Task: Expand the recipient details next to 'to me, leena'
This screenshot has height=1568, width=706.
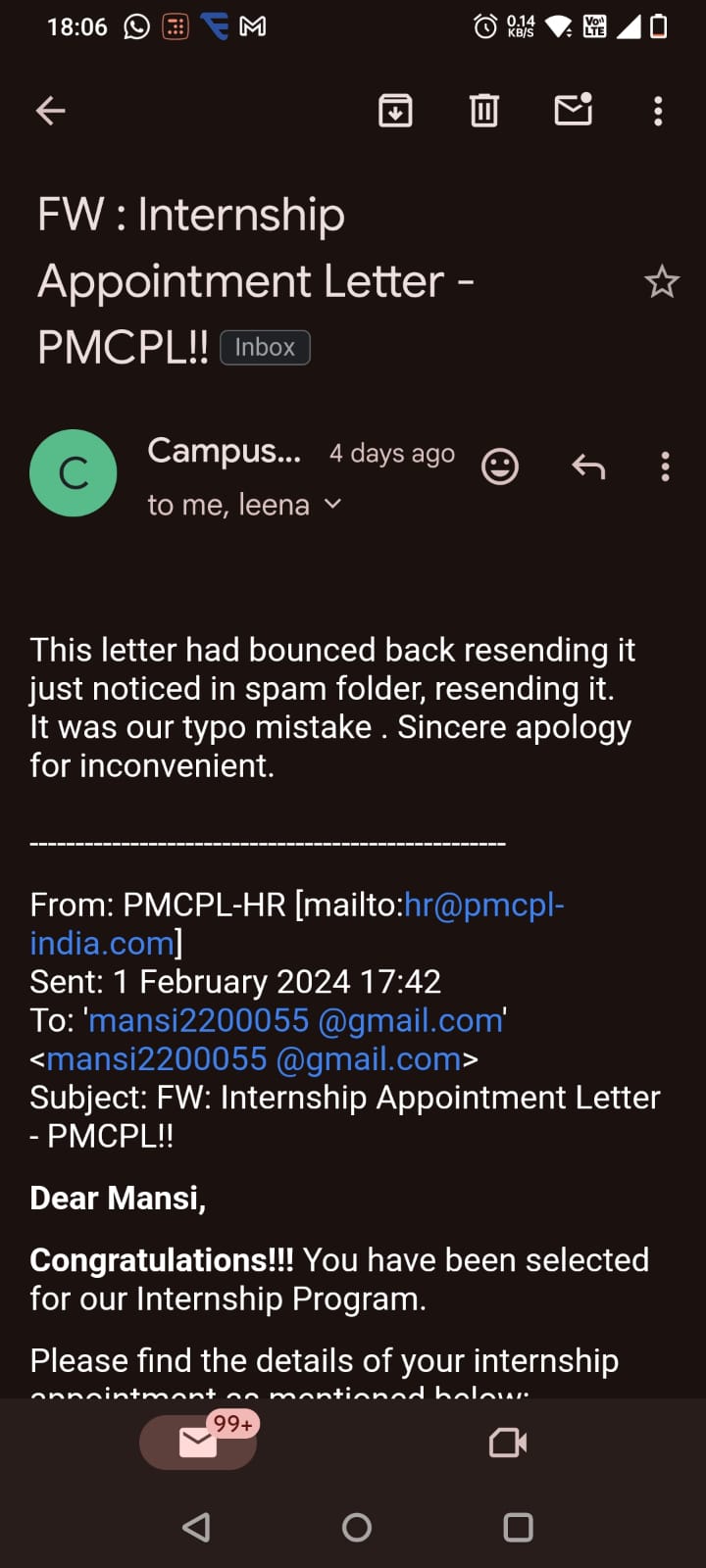Action: pyautogui.click(x=332, y=504)
